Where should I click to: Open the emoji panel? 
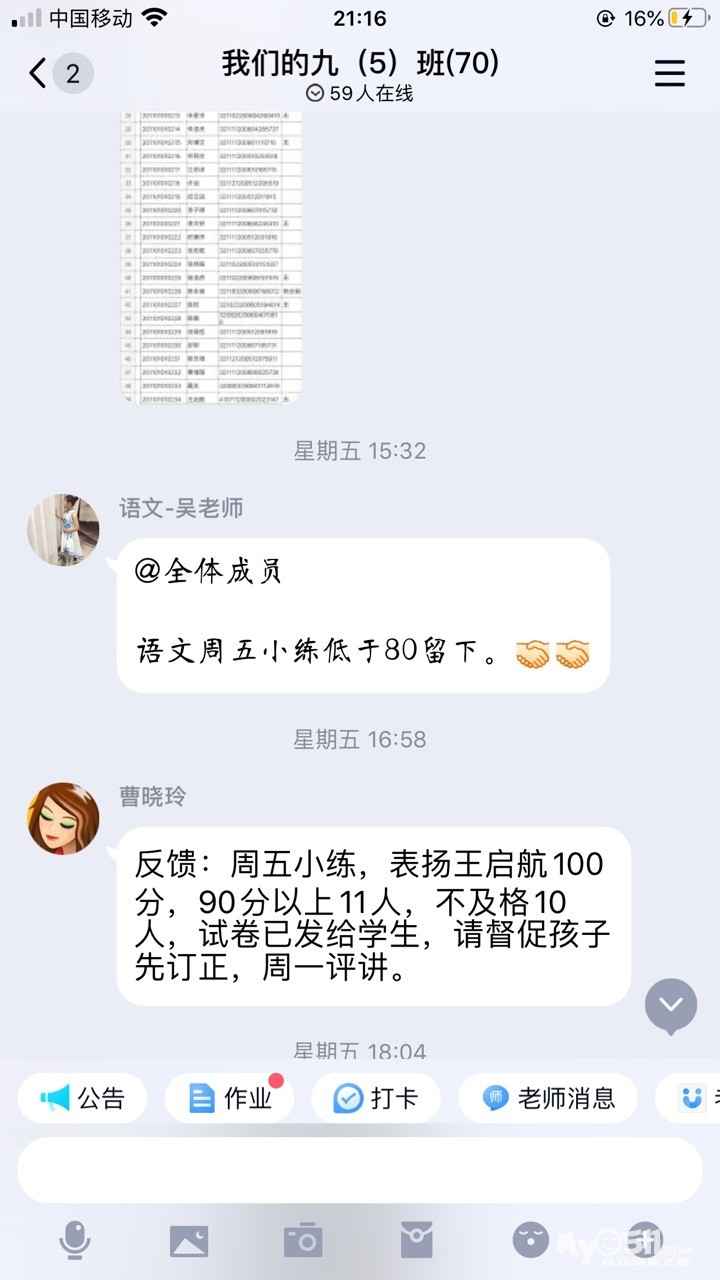(x=531, y=1241)
